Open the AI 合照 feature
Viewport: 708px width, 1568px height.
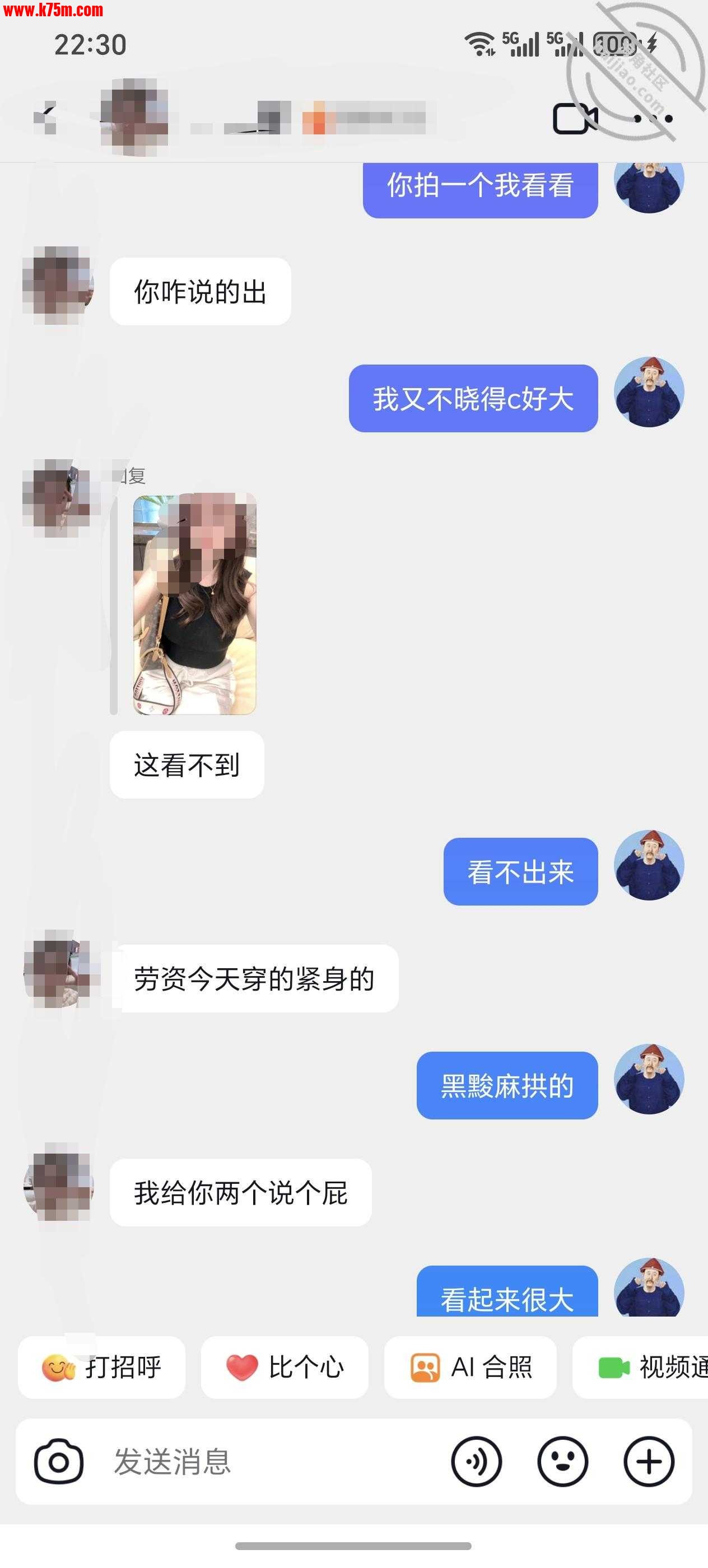click(470, 1368)
